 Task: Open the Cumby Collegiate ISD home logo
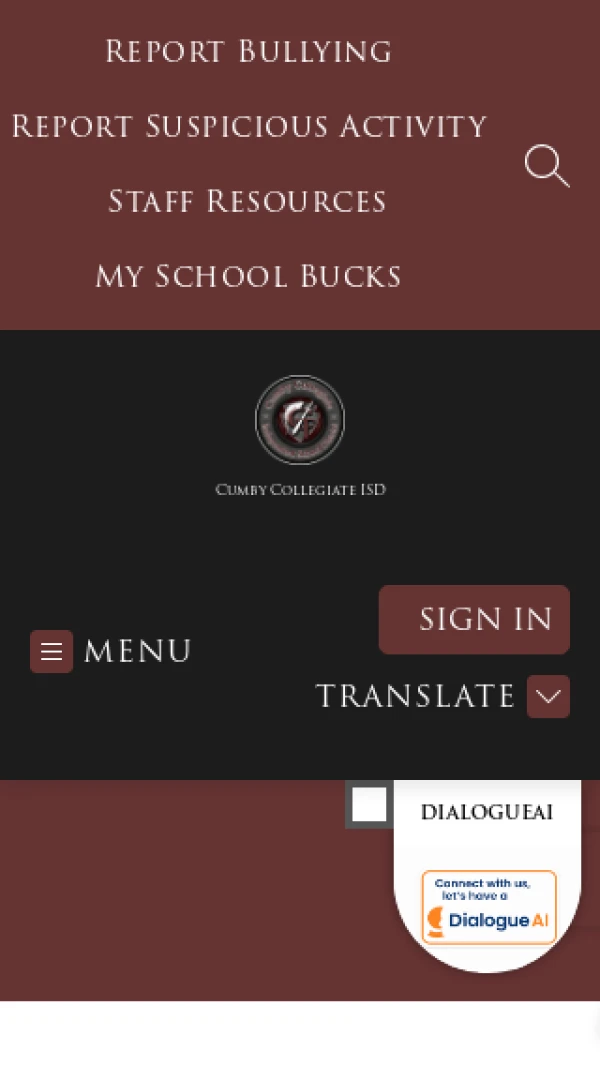coord(300,421)
